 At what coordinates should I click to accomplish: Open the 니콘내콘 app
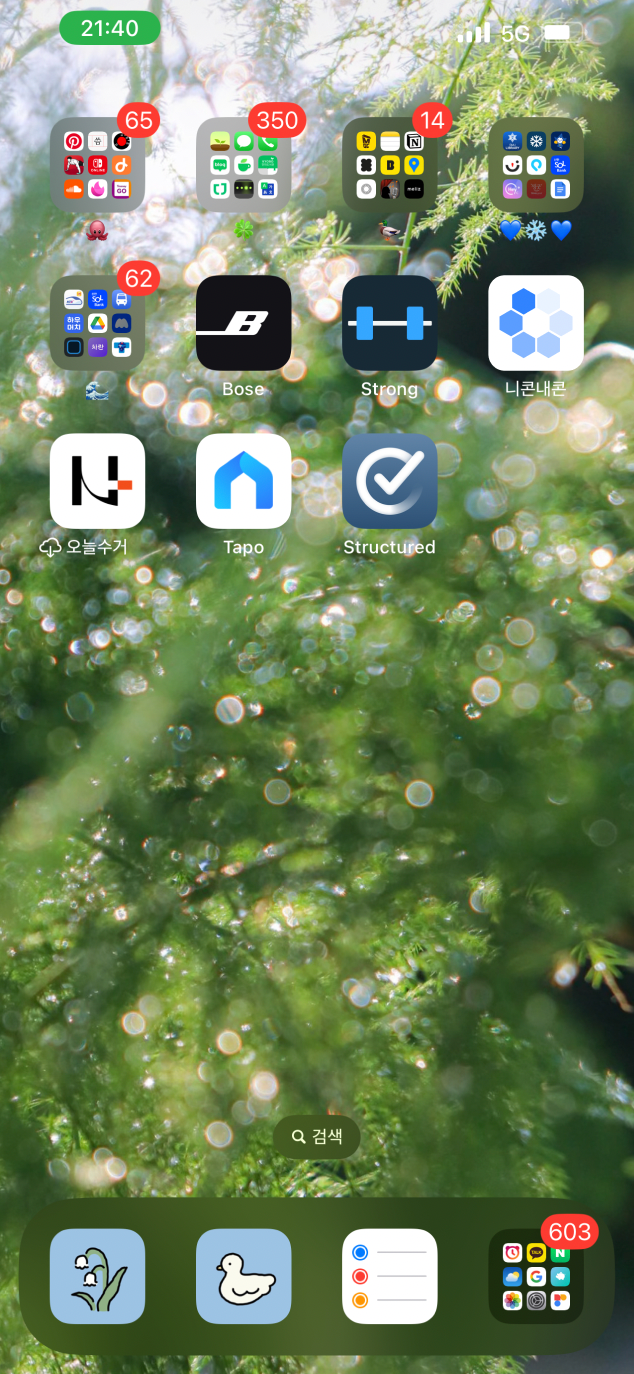[536, 323]
